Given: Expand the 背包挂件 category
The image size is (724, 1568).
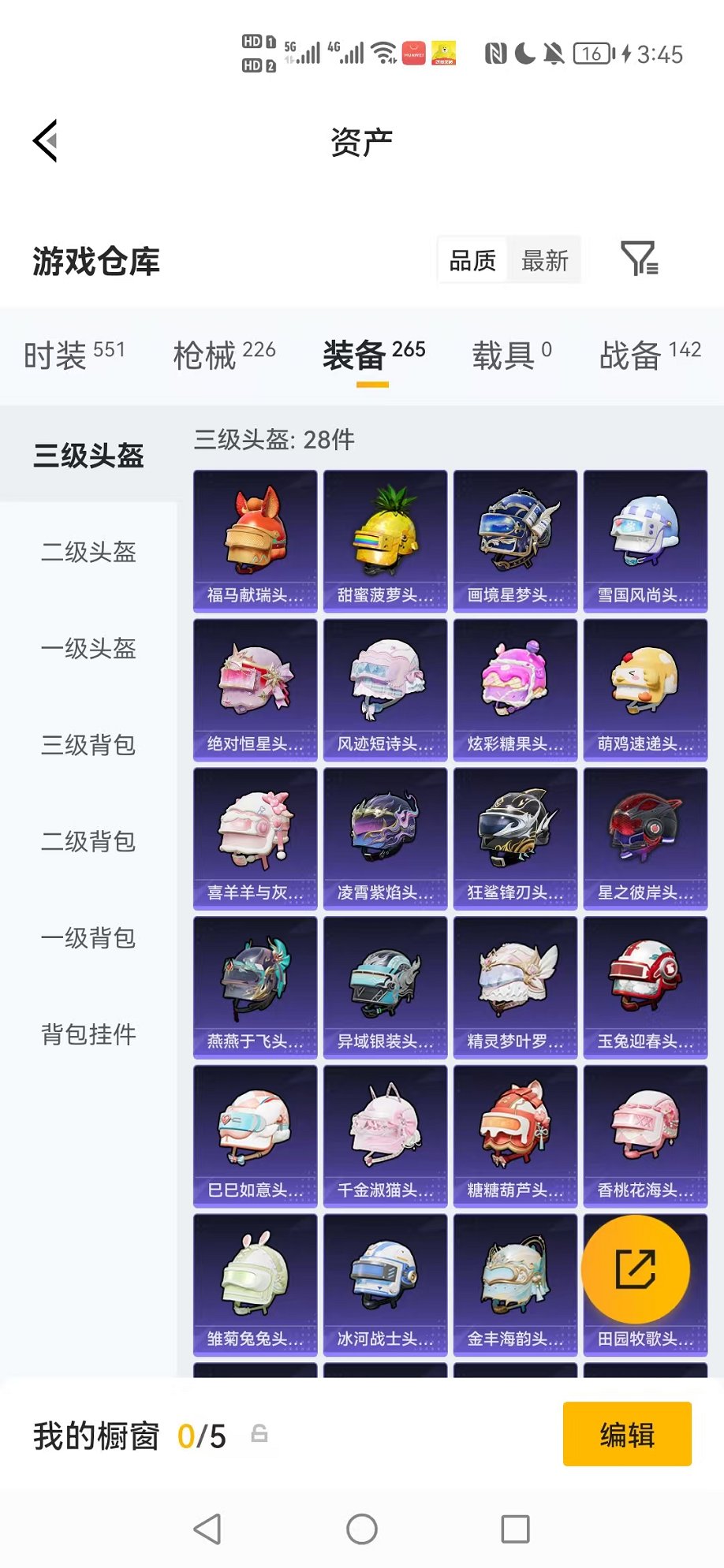Looking at the screenshot, I should [x=88, y=1035].
